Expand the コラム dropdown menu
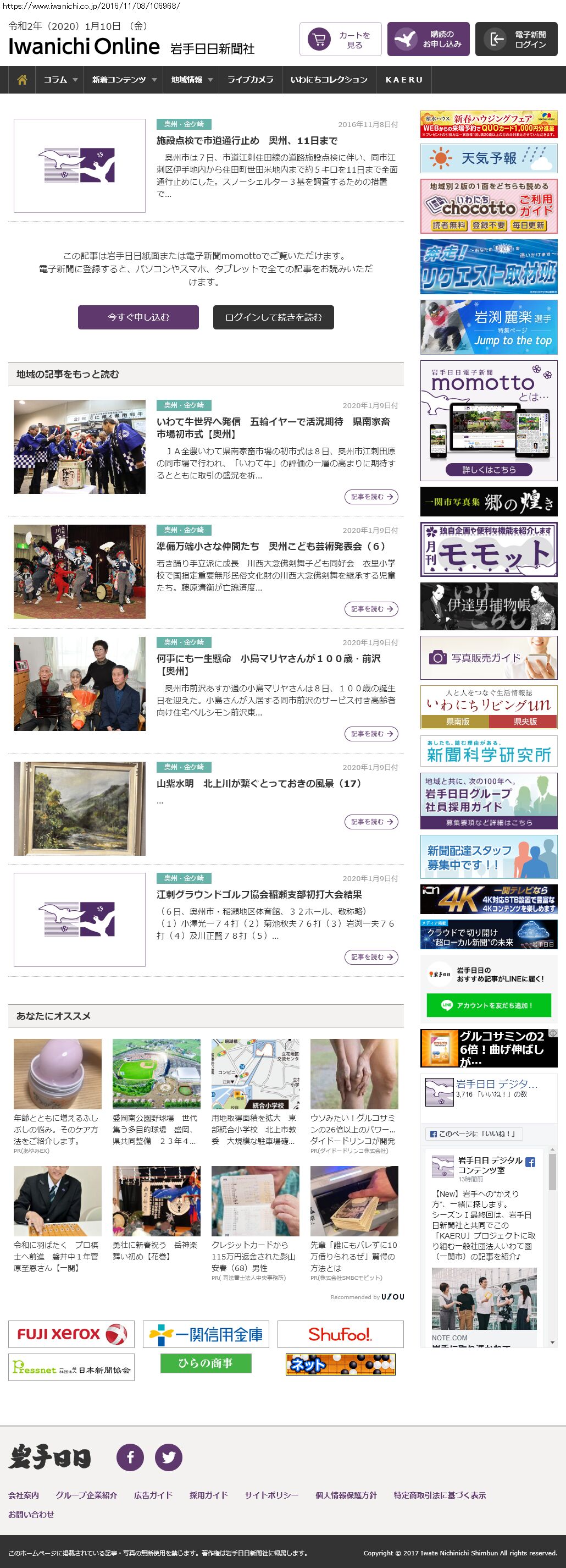 59,80
